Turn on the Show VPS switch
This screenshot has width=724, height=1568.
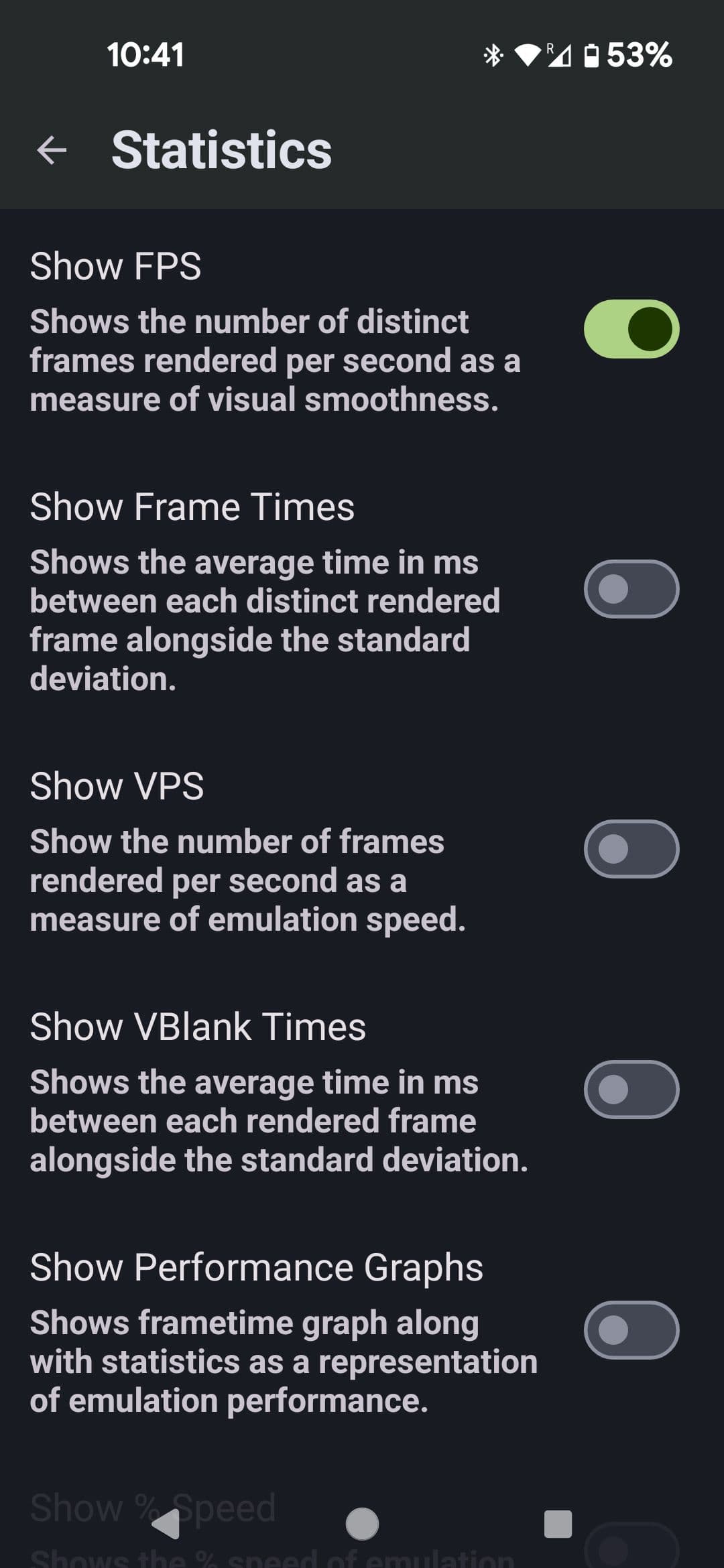pos(631,849)
